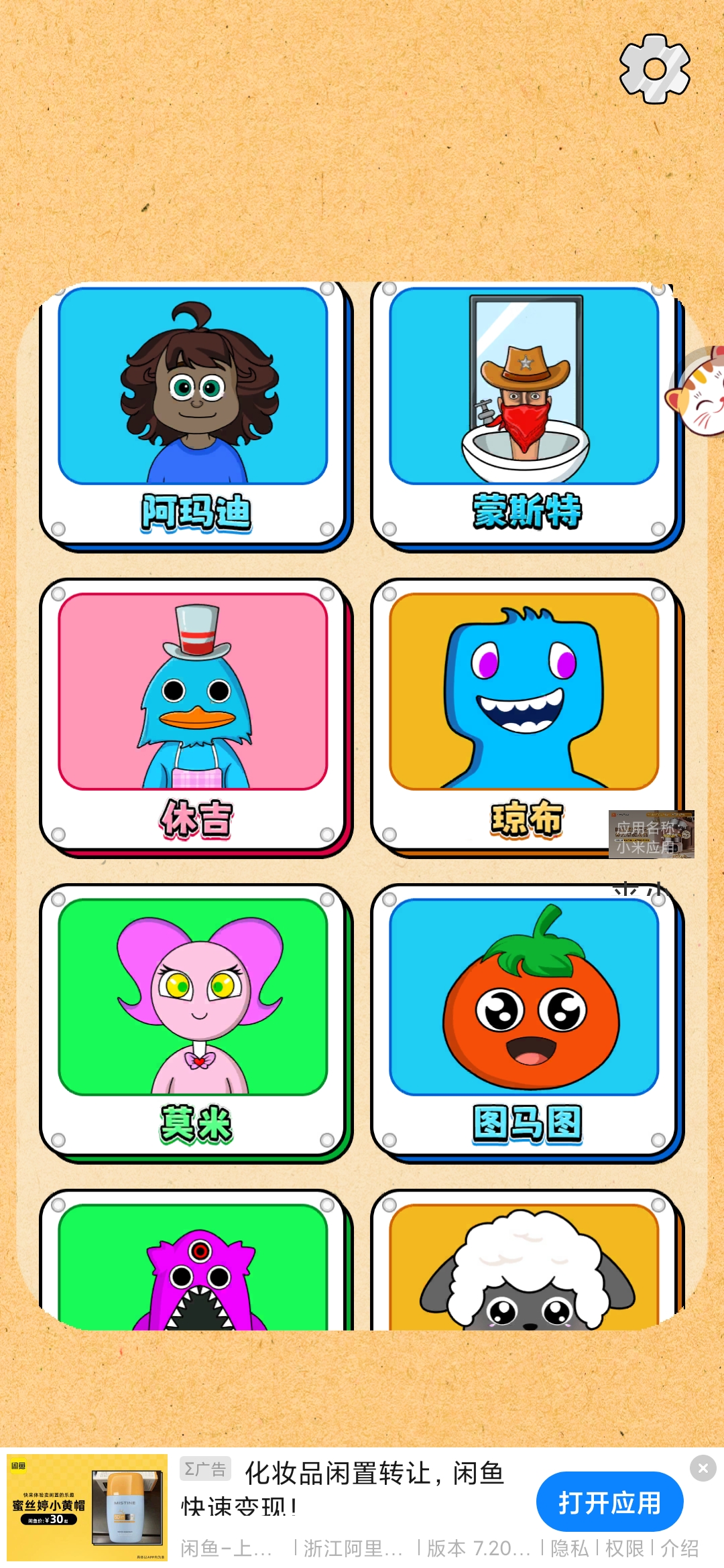Open the settings gear
Image resolution: width=724 pixels, height=1568 pixels.
[654, 68]
